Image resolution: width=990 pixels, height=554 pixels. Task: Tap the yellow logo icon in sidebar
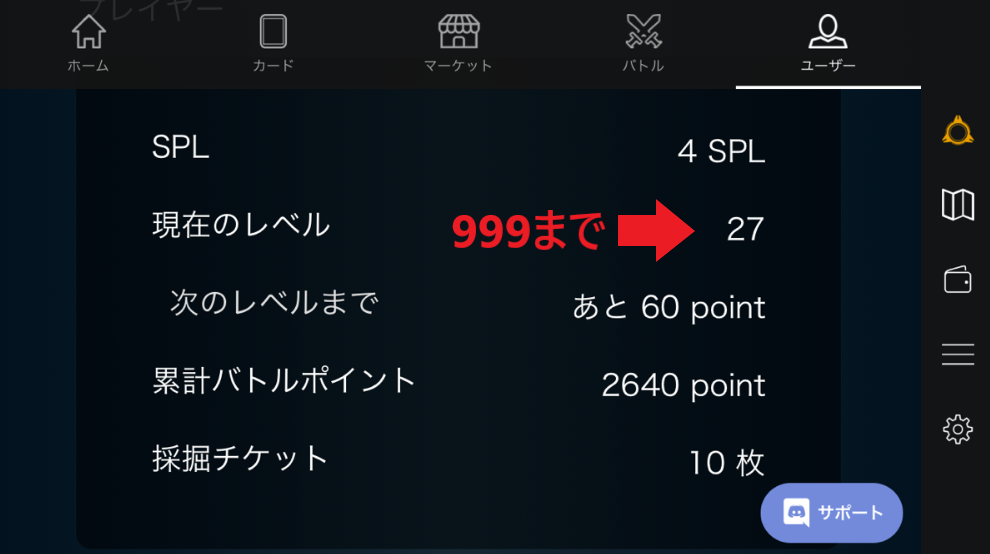[x=958, y=131]
